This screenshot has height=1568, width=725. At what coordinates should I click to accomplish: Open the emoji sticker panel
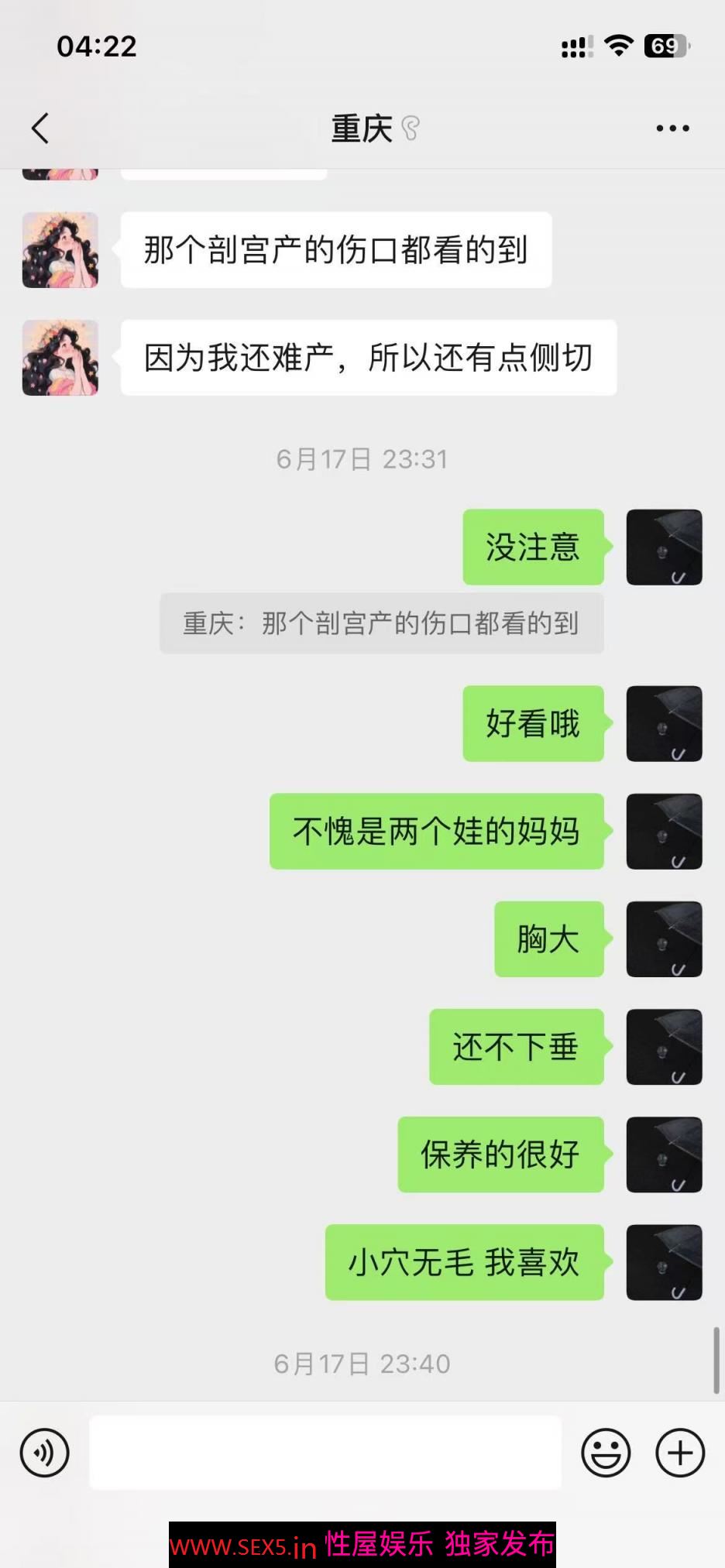point(606,1452)
